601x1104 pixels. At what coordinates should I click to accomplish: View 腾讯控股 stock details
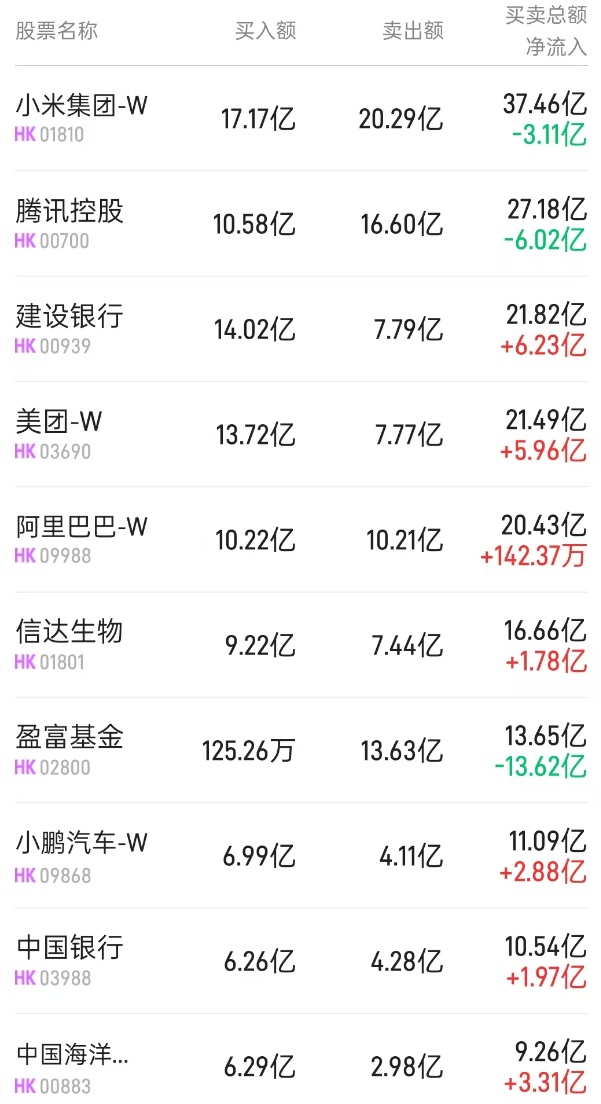(70, 224)
